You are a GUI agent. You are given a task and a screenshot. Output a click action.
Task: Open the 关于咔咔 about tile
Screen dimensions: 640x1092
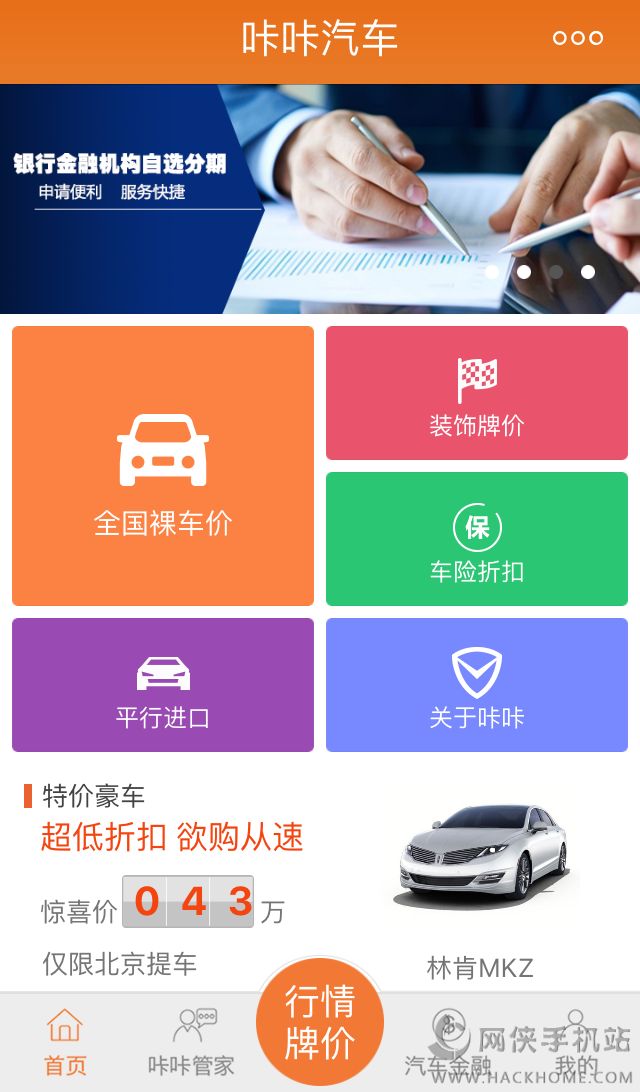tap(477, 685)
